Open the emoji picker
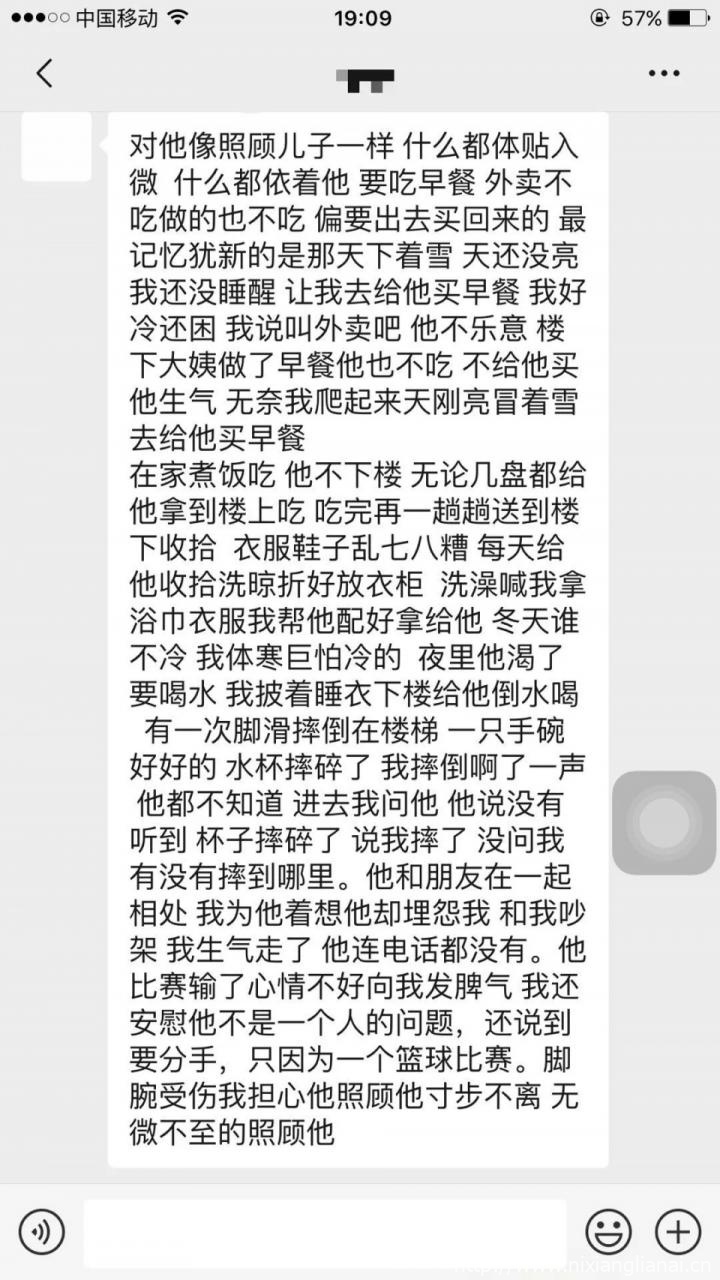Screen dimensions: 720x1280 (608, 1232)
